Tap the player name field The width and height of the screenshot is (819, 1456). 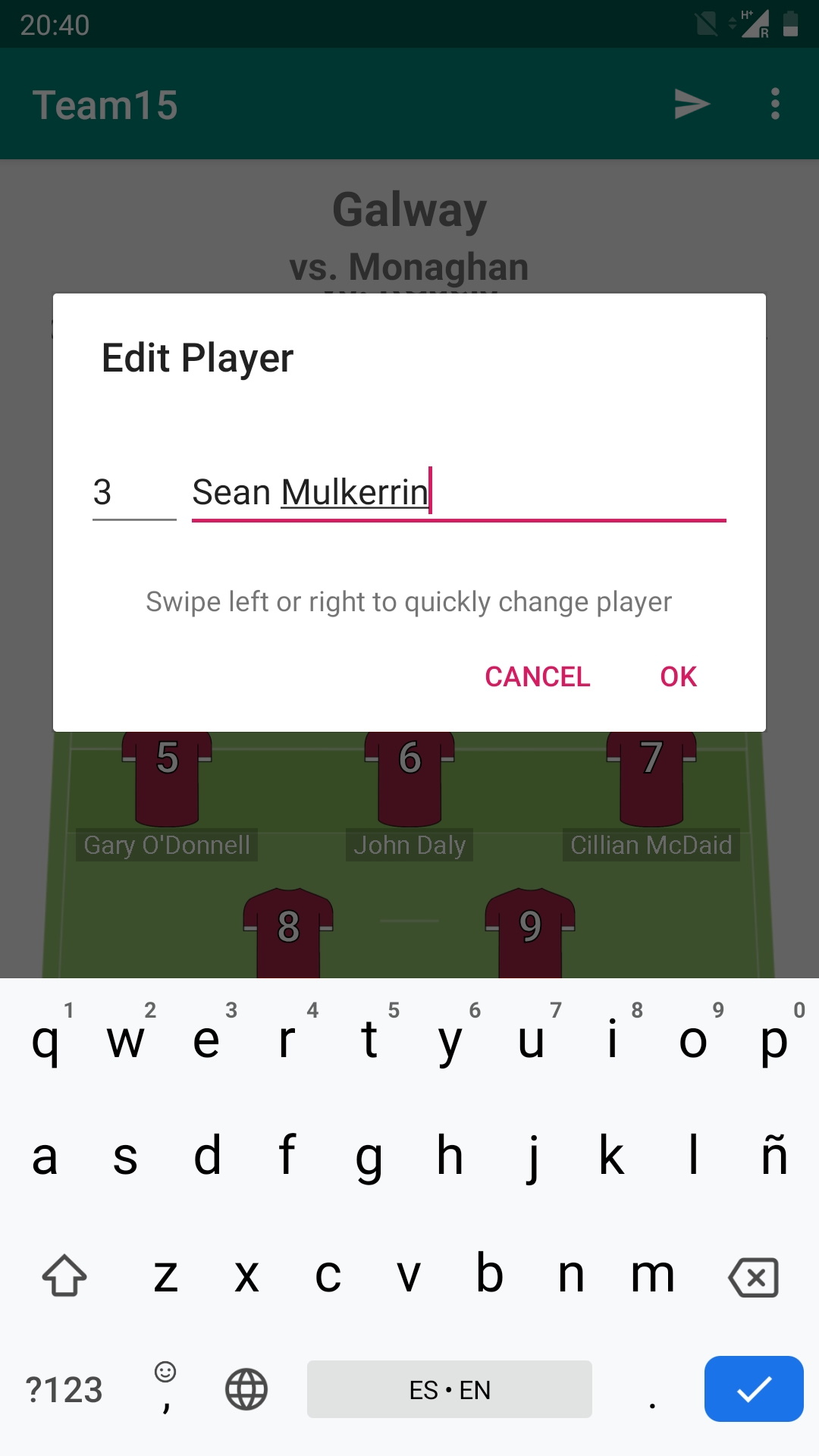coord(459,493)
